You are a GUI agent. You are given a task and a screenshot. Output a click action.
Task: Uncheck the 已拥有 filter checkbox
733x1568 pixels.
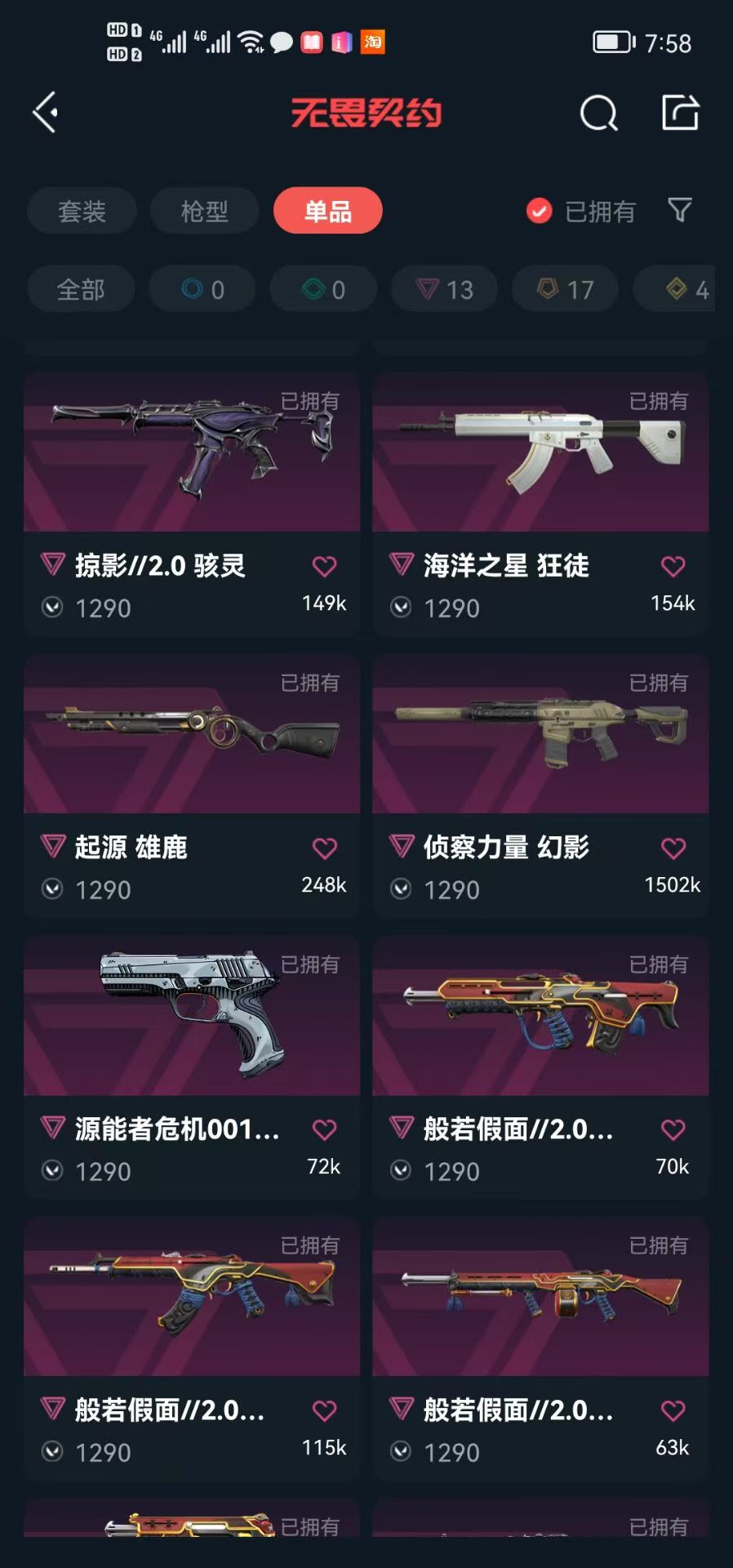(x=539, y=212)
